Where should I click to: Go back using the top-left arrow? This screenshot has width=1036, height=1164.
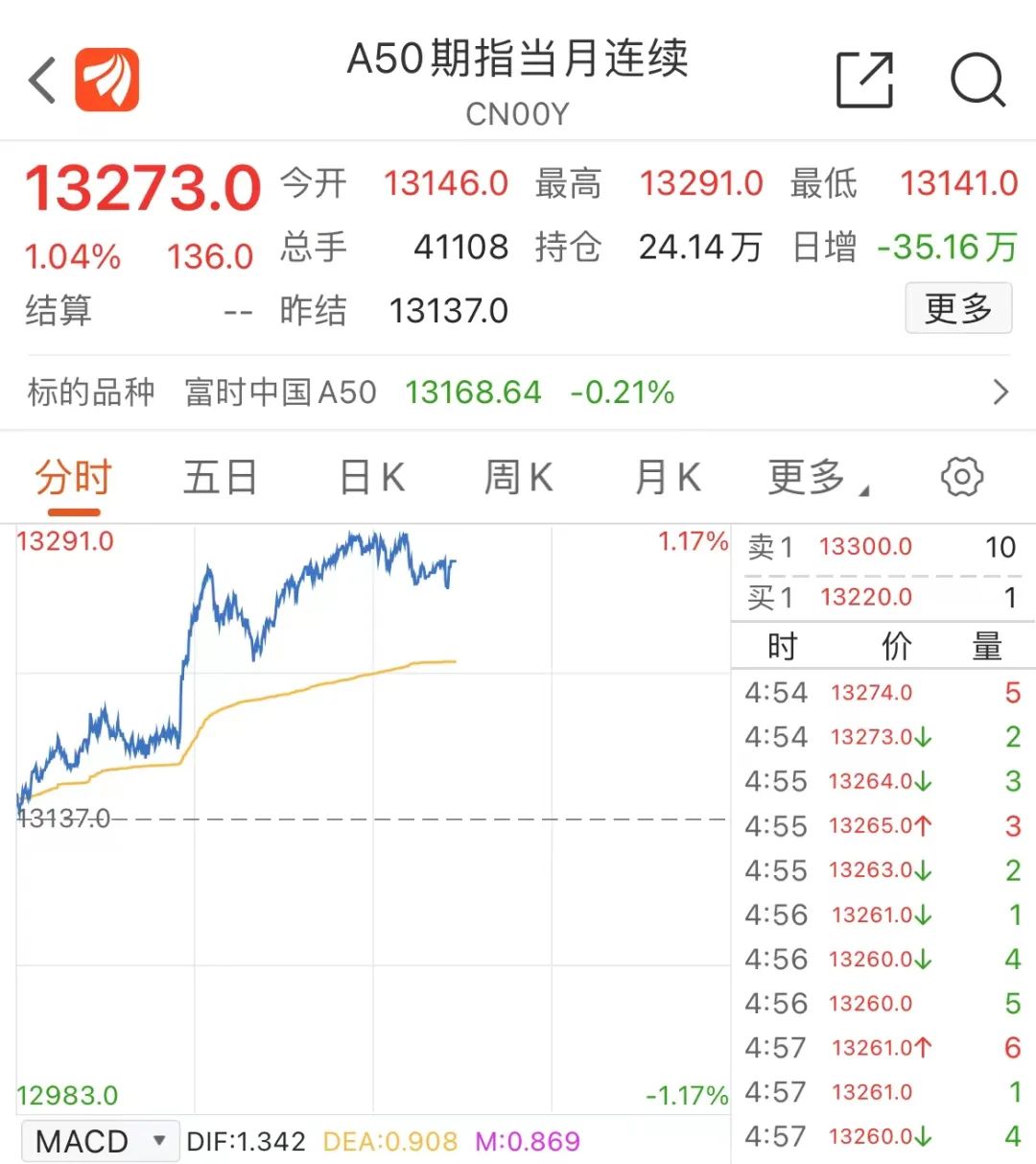click(x=42, y=80)
